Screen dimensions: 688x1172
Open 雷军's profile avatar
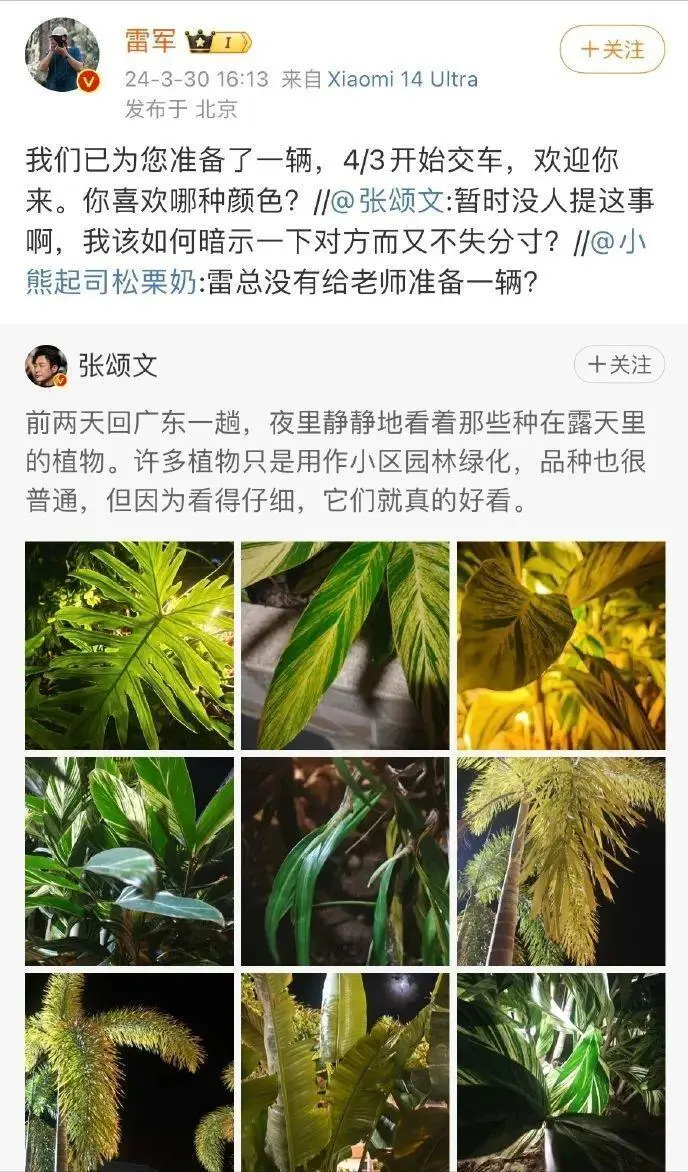coord(62,56)
